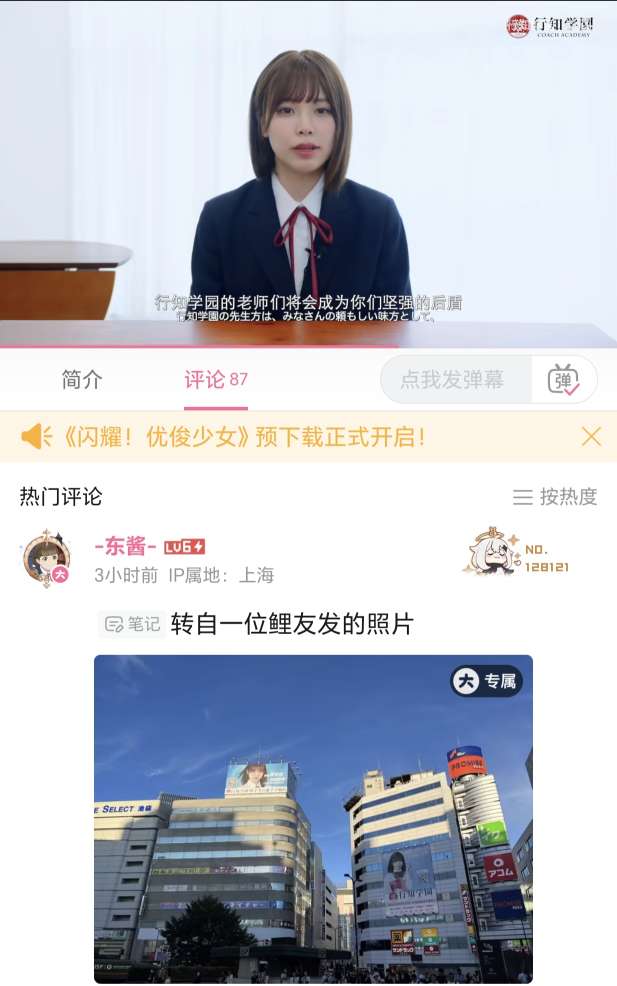Tap the -东酱- username
Screen dimensions: 617x986
(126, 547)
